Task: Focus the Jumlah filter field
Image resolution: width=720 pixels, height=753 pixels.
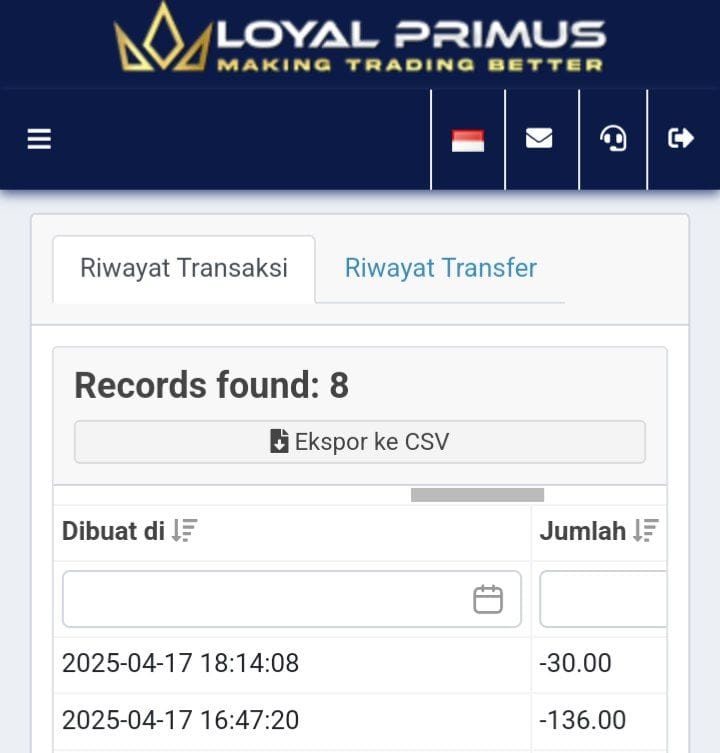Action: (603, 599)
